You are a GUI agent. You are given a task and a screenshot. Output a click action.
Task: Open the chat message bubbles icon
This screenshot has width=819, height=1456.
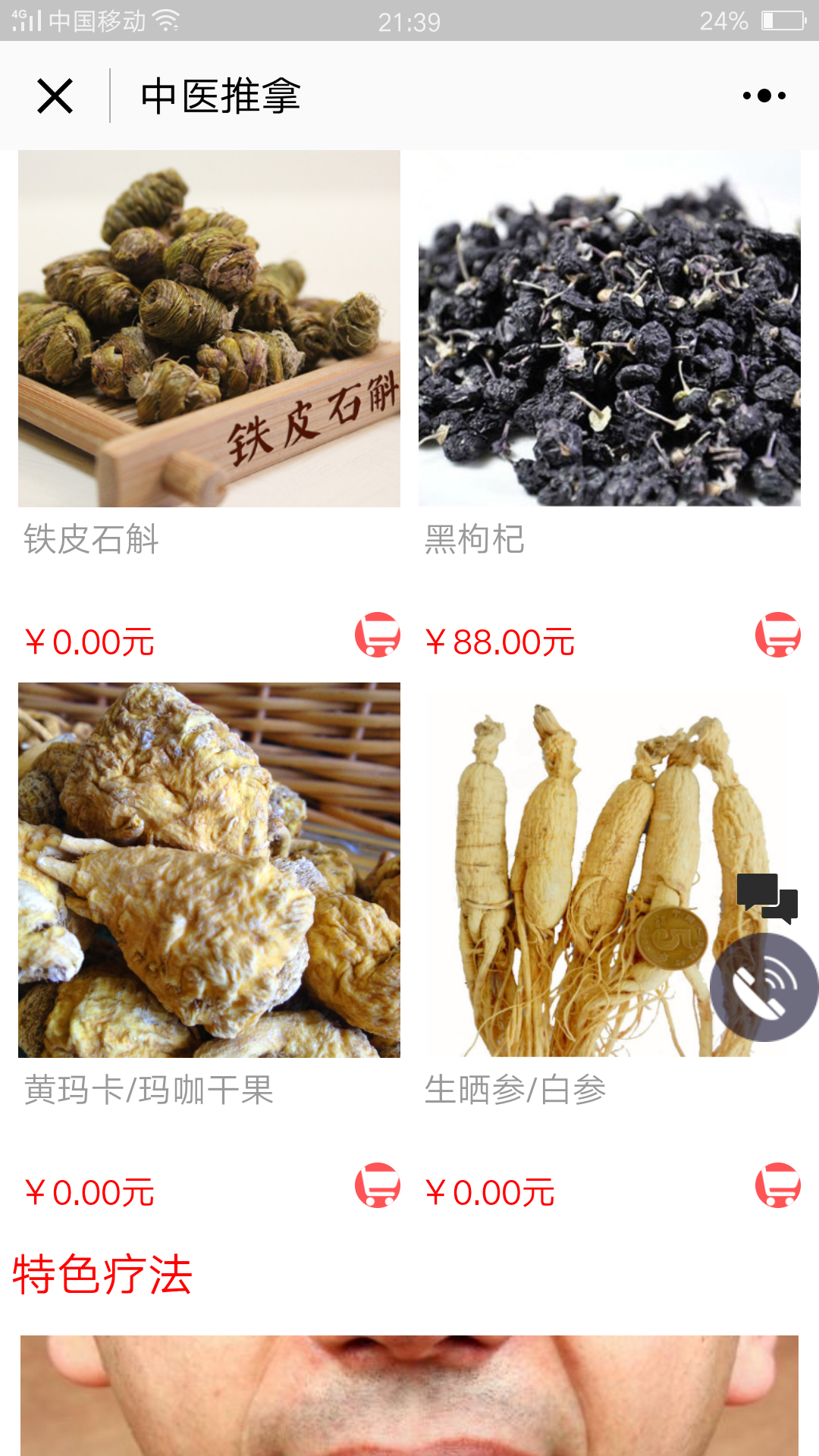(767, 899)
